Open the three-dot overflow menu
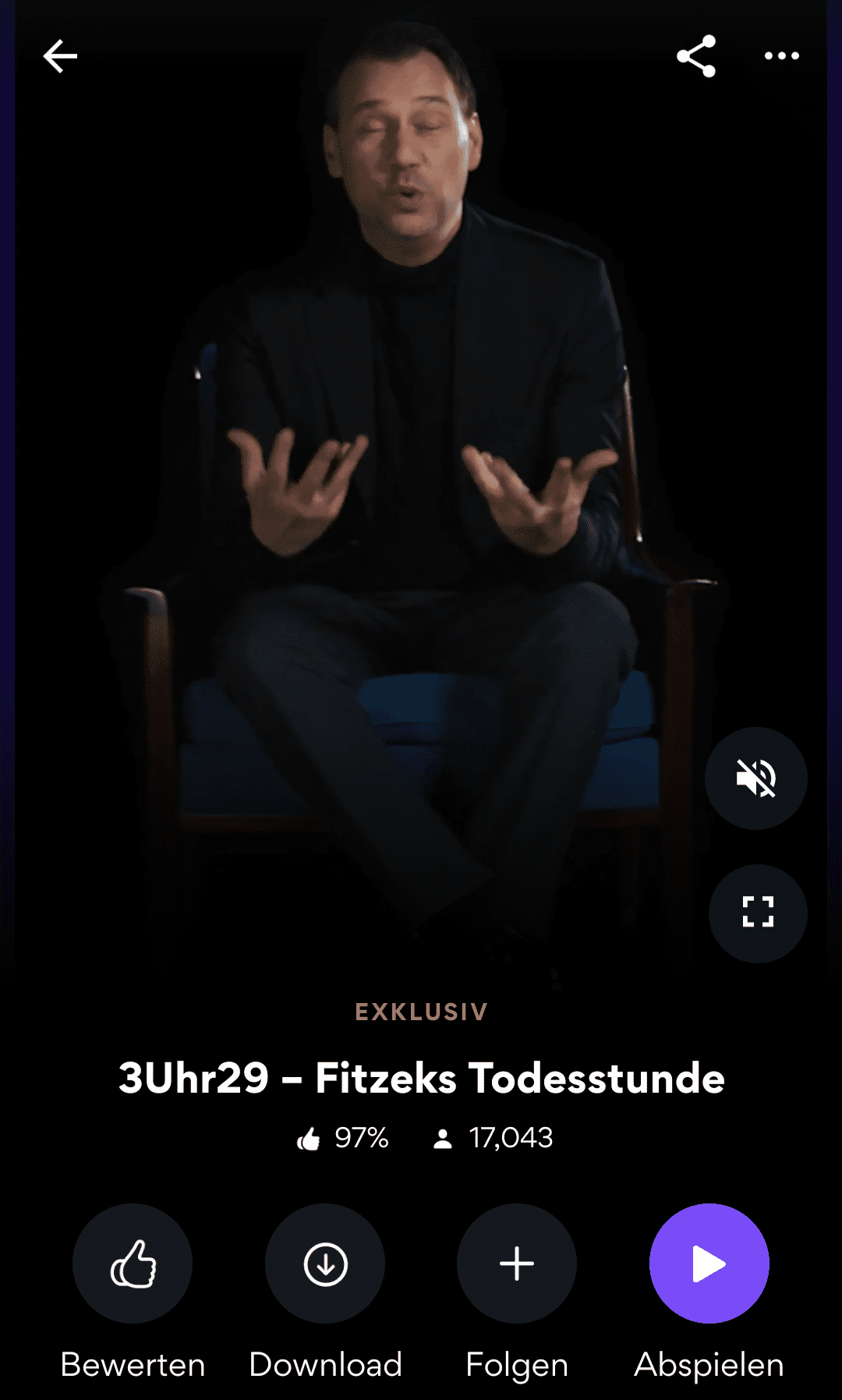This screenshot has height=1400, width=842. [x=781, y=56]
